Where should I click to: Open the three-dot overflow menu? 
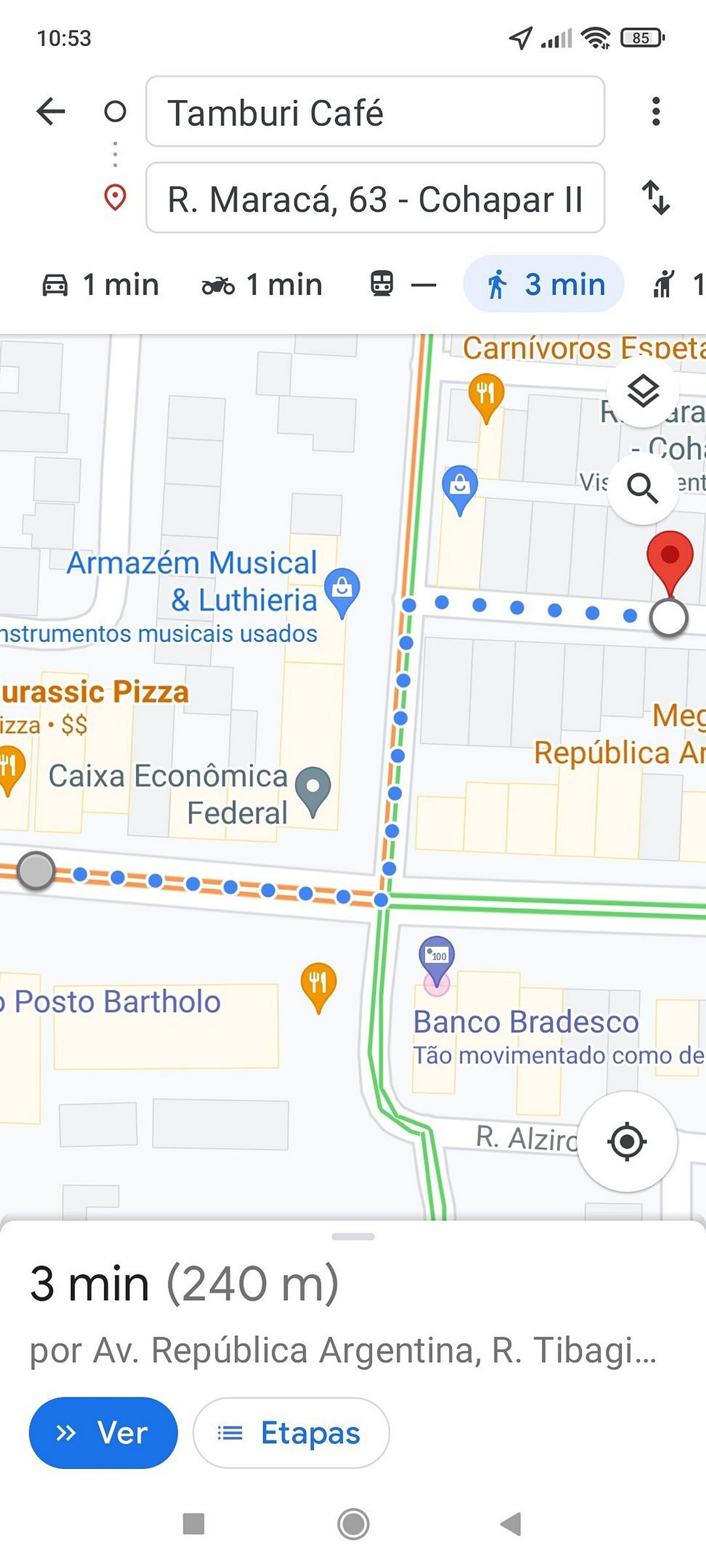point(655,111)
